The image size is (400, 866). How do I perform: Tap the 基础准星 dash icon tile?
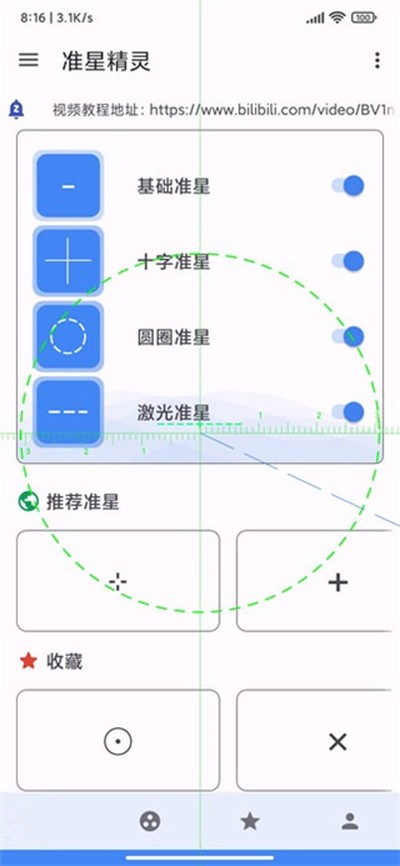click(x=69, y=186)
